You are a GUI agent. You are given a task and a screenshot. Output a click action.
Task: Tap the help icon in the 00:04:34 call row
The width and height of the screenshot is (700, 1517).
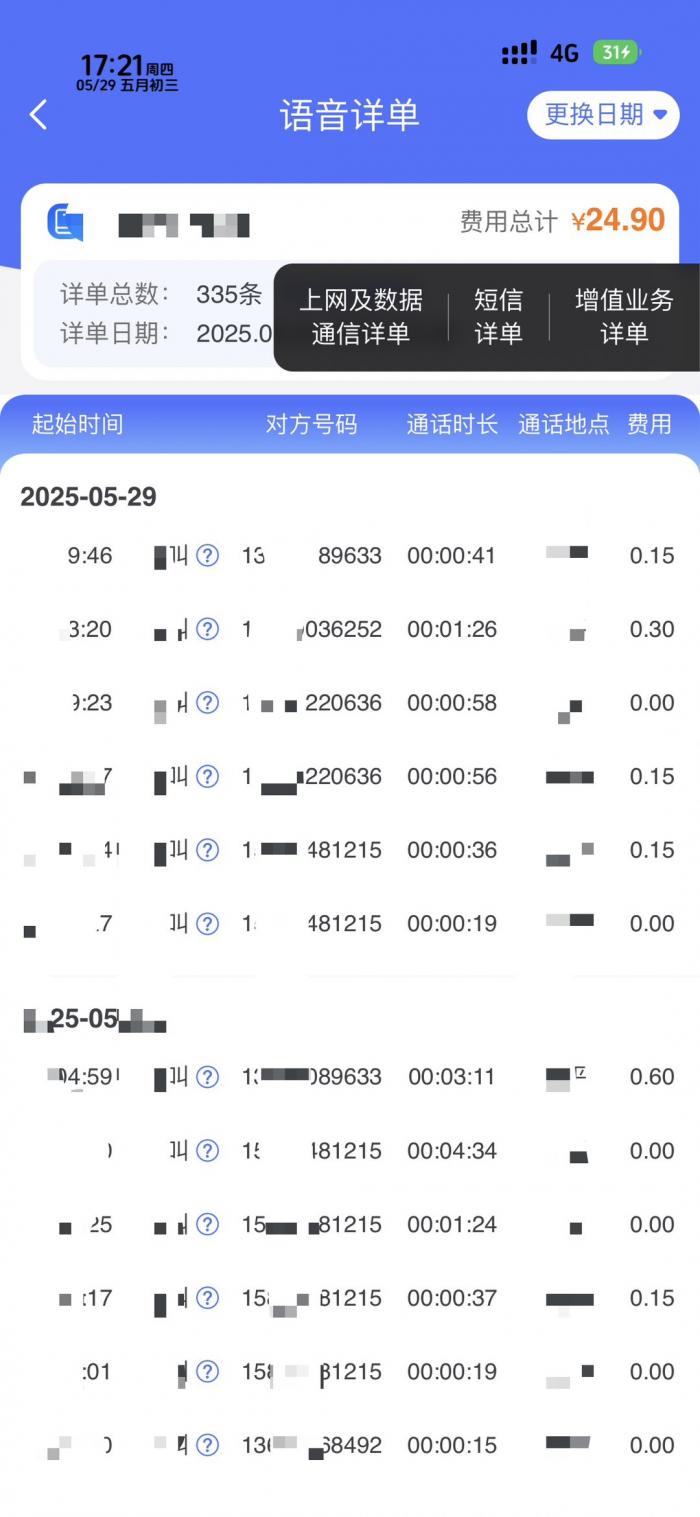(207, 1151)
